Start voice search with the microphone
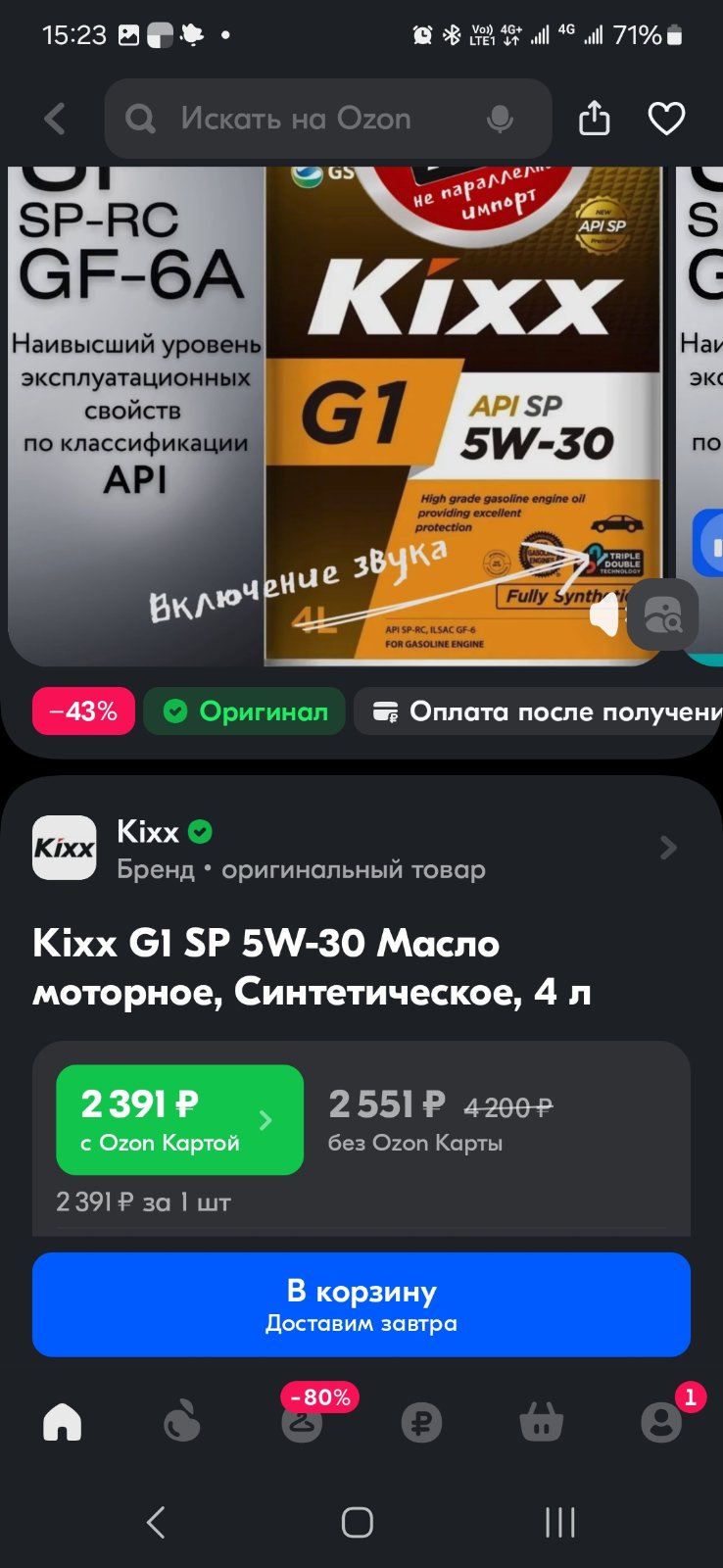 coord(500,120)
